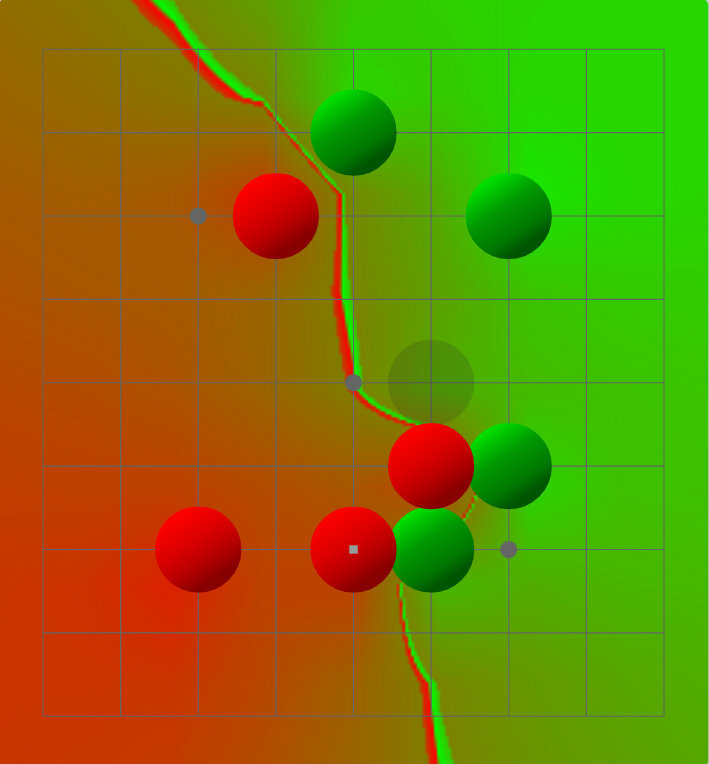Play on the star point right of the lower green stone
The width and height of the screenshot is (709, 764).
[x=508, y=549]
